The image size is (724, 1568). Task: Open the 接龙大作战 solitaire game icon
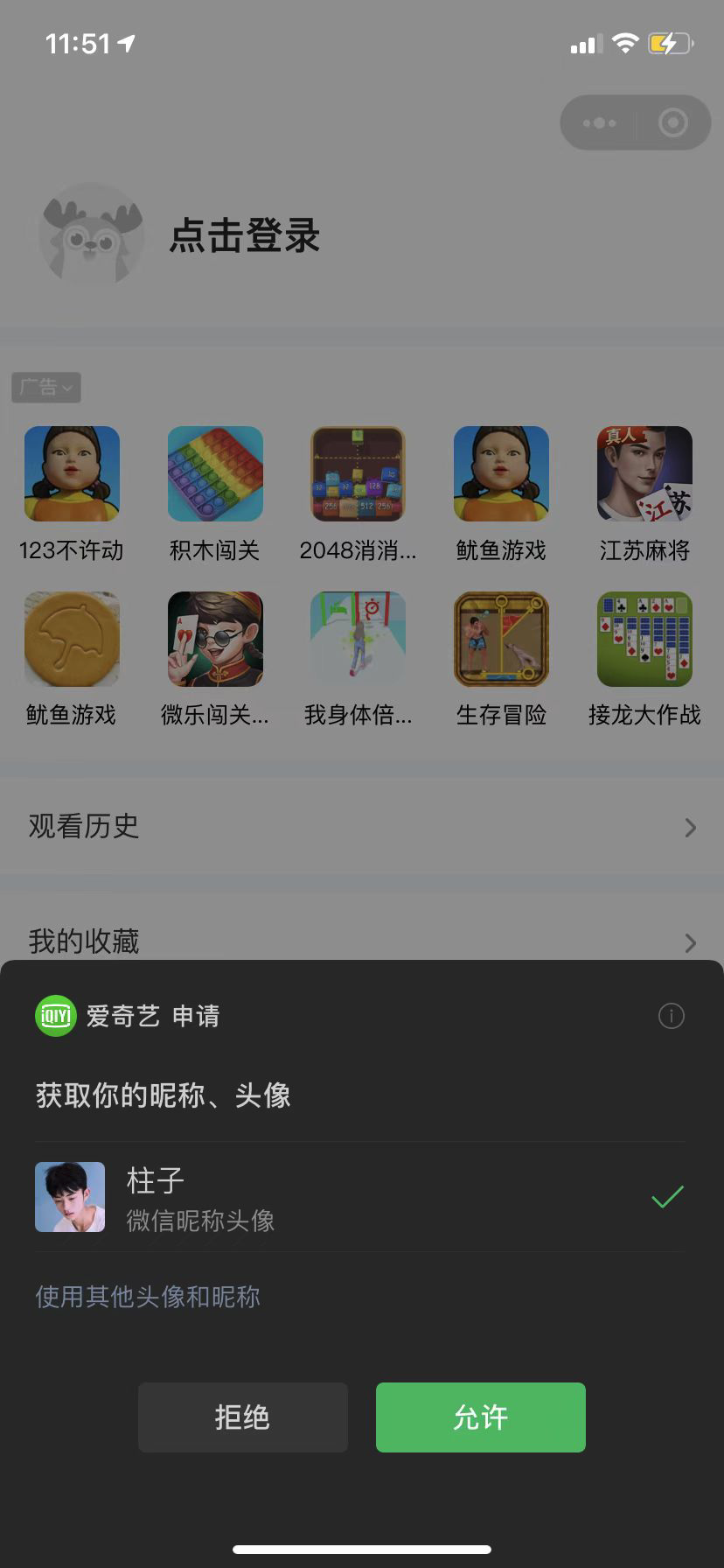[644, 638]
